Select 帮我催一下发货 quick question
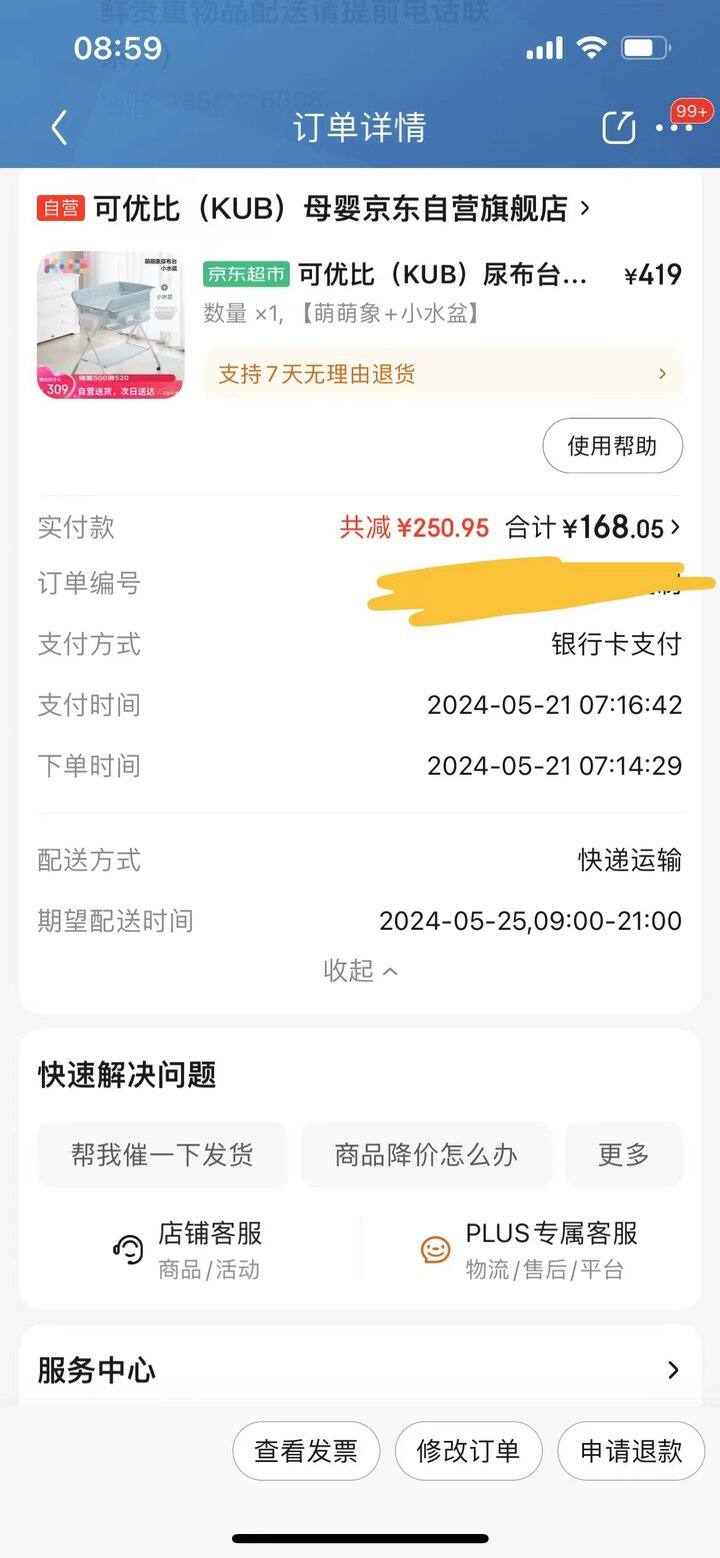This screenshot has width=720, height=1558. pyautogui.click(x=162, y=1155)
